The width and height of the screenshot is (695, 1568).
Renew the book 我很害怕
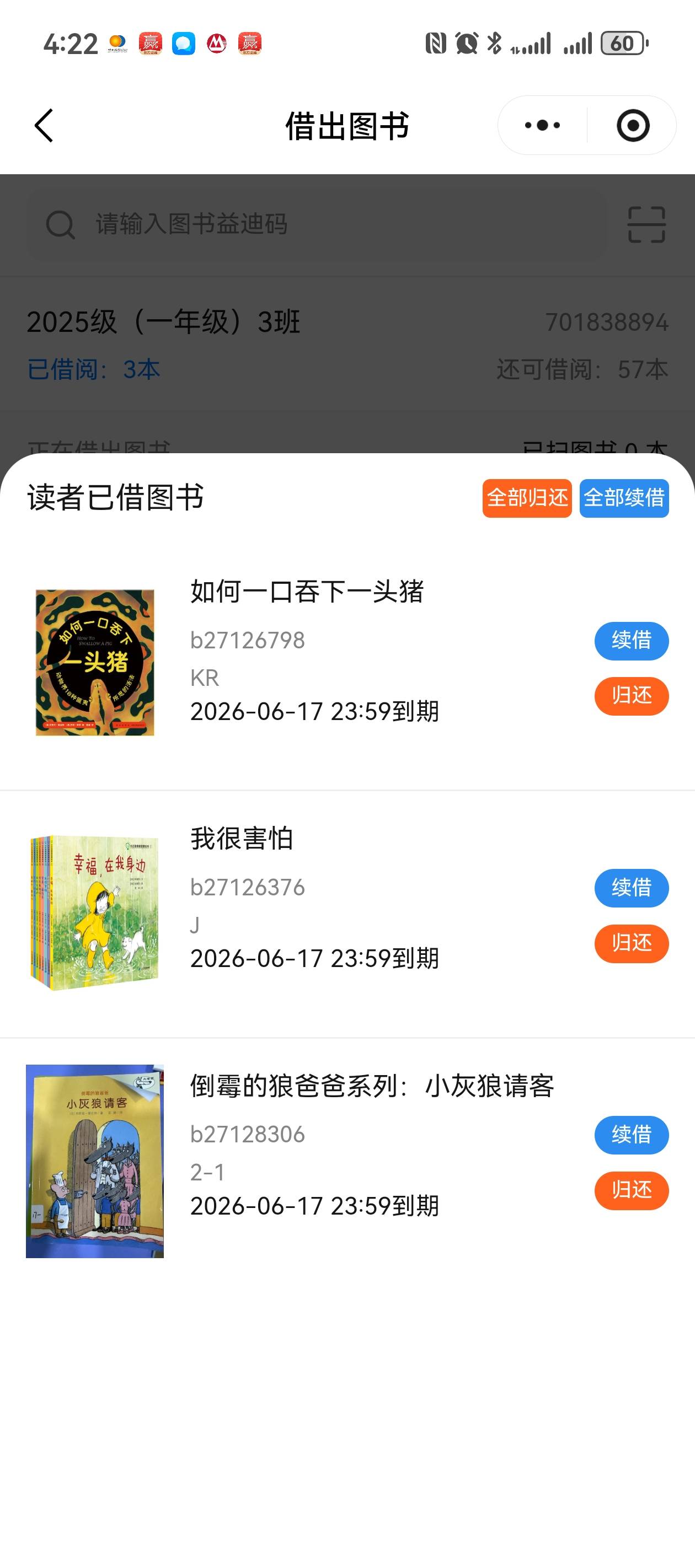(631, 888)
